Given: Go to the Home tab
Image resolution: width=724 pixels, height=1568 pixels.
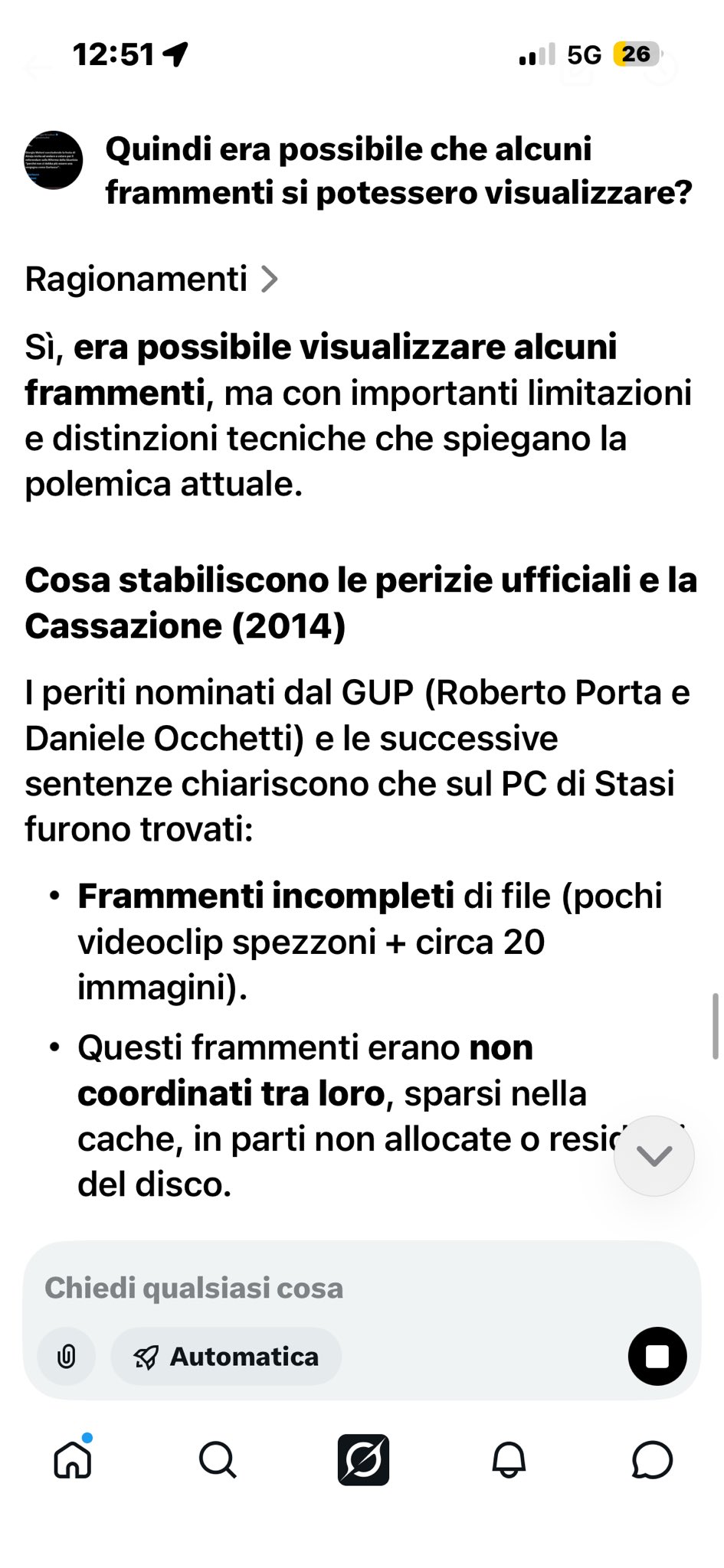Looking at the screenshot, I should [x=73, y=1460].
